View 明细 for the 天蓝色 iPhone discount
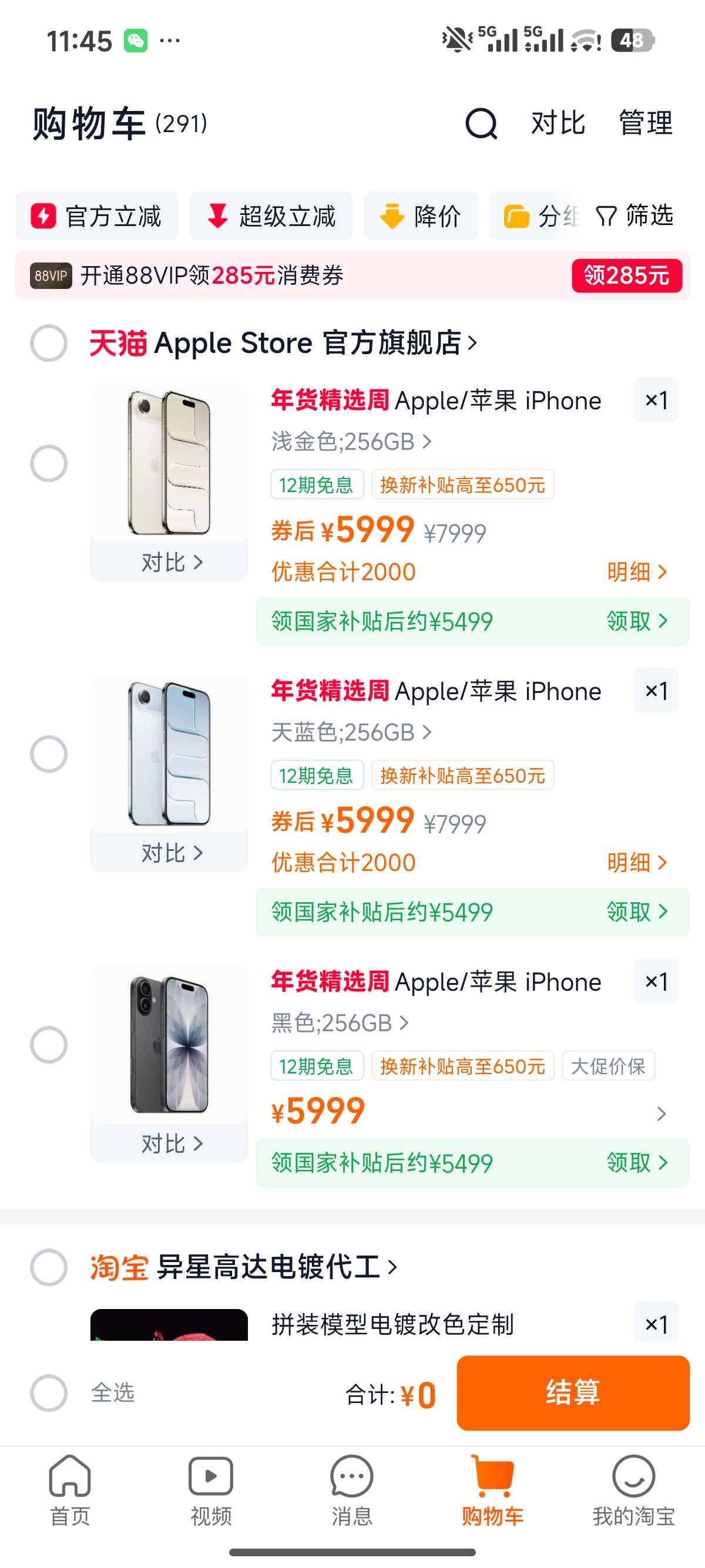Viewport: 705px width, 1568px height. (637, 863)
